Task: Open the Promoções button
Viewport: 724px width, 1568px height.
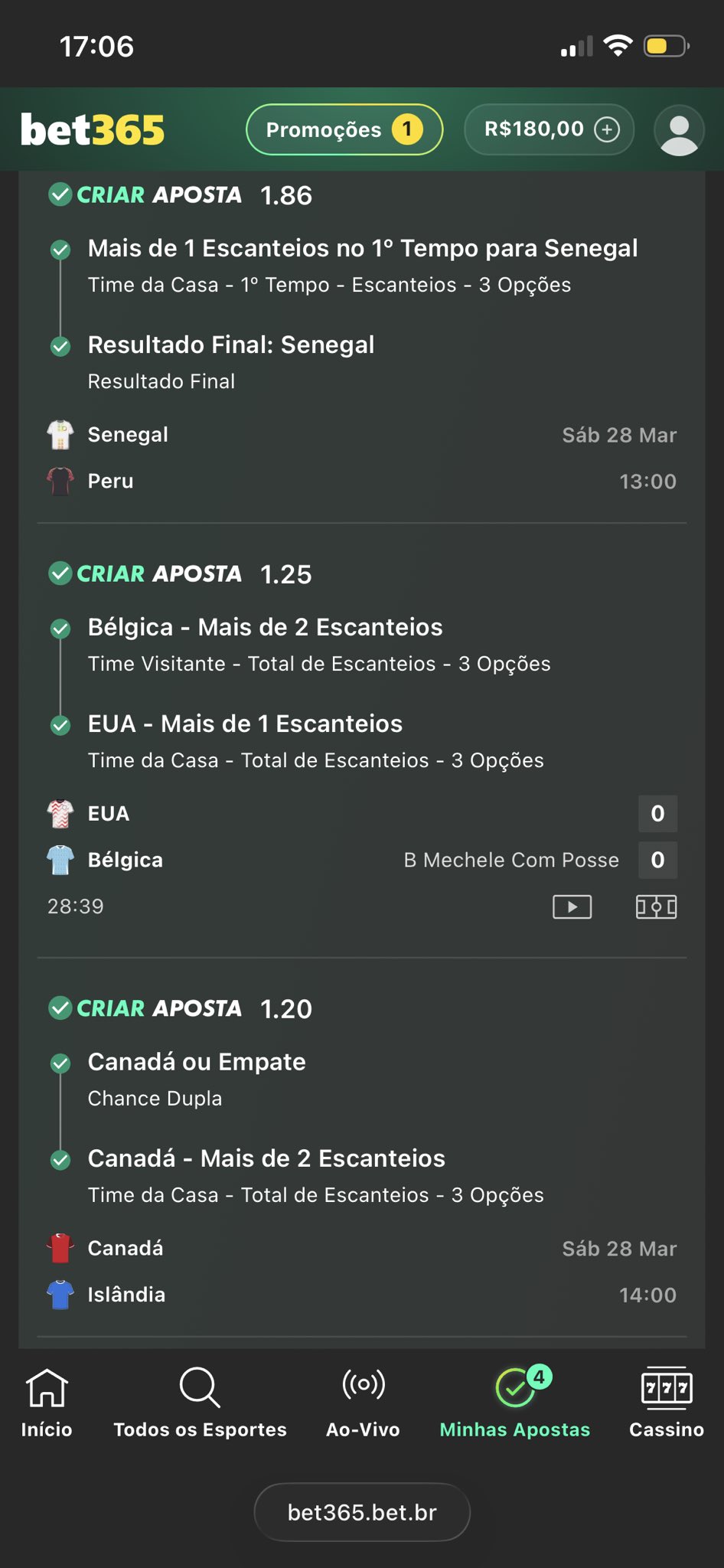Action: (x=344, y=129)
